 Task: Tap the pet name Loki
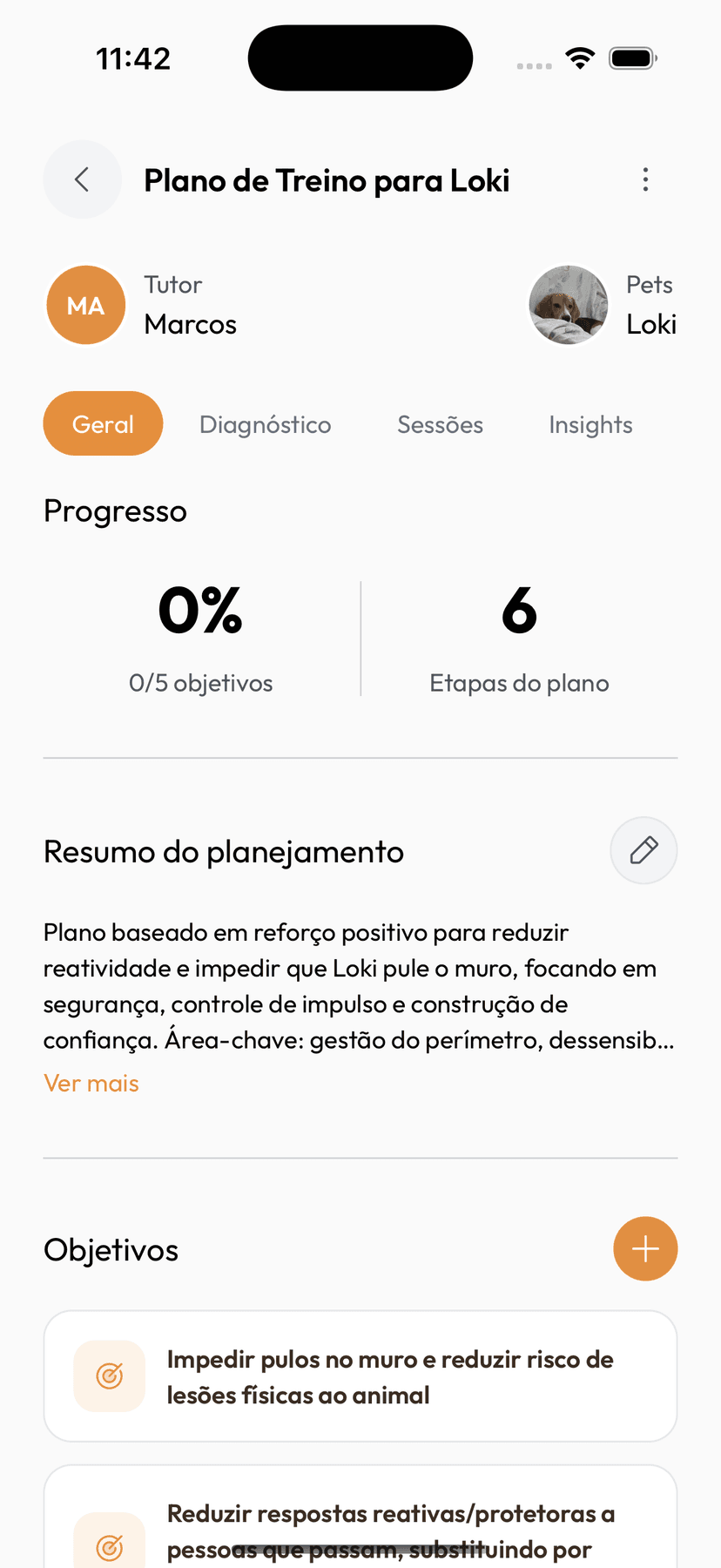coord(652,323)
